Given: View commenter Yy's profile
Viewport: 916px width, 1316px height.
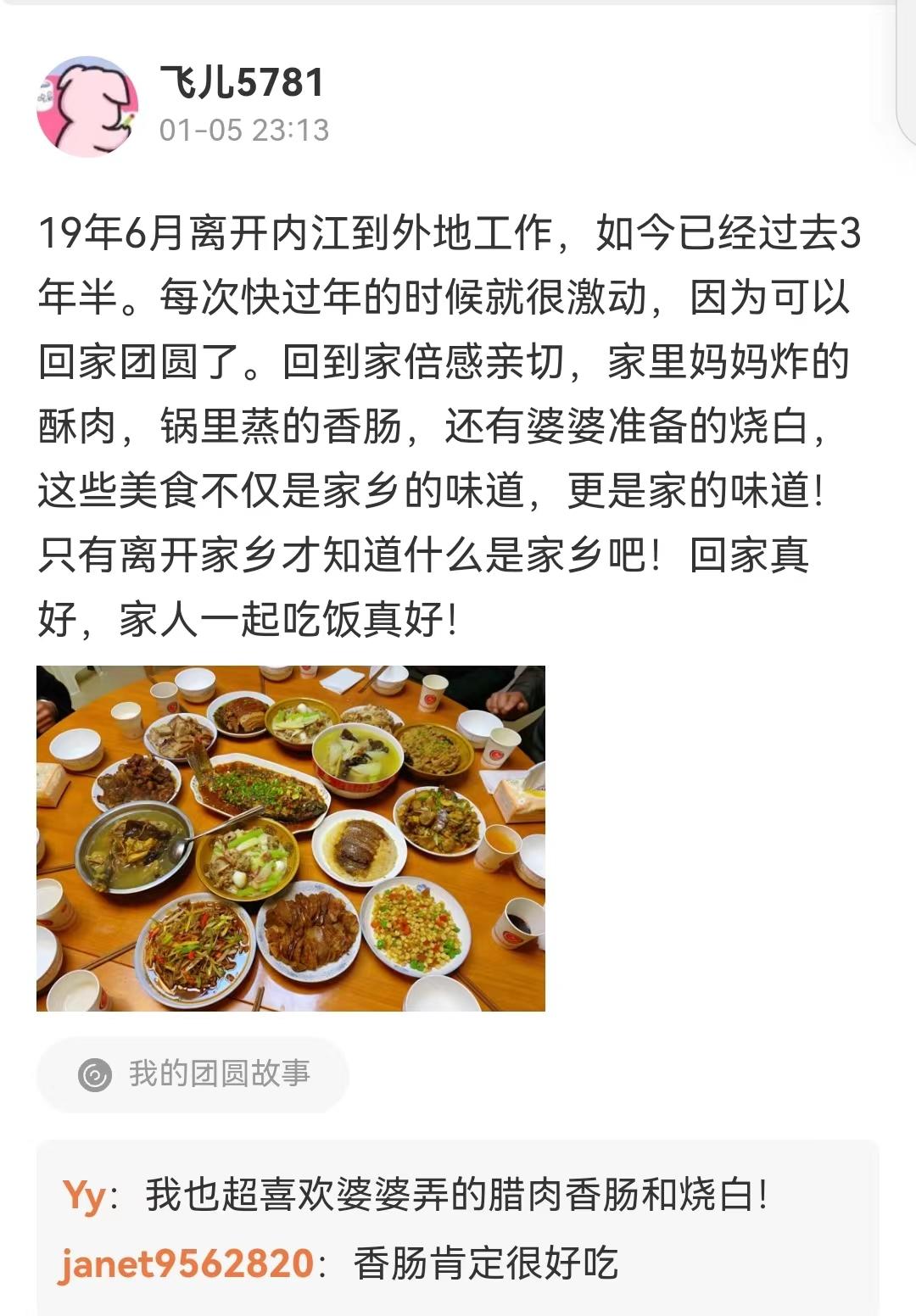Looking at the screenshot, I should (84, 1196).
